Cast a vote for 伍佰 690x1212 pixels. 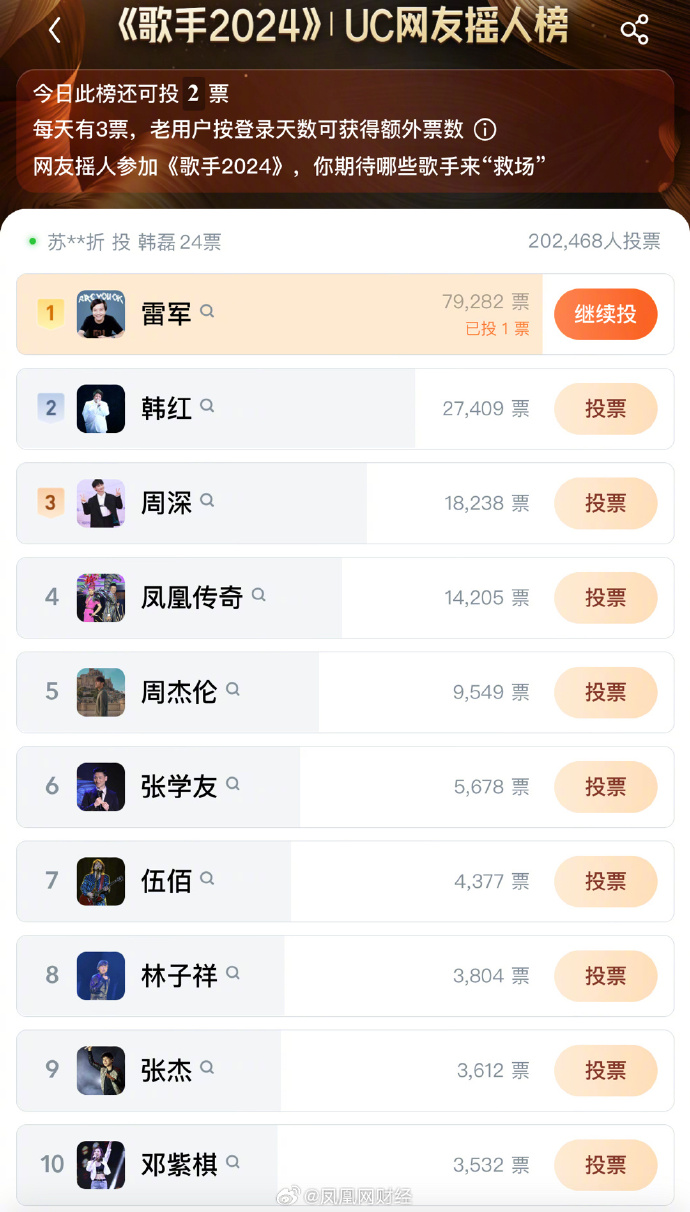click(605, 881)
